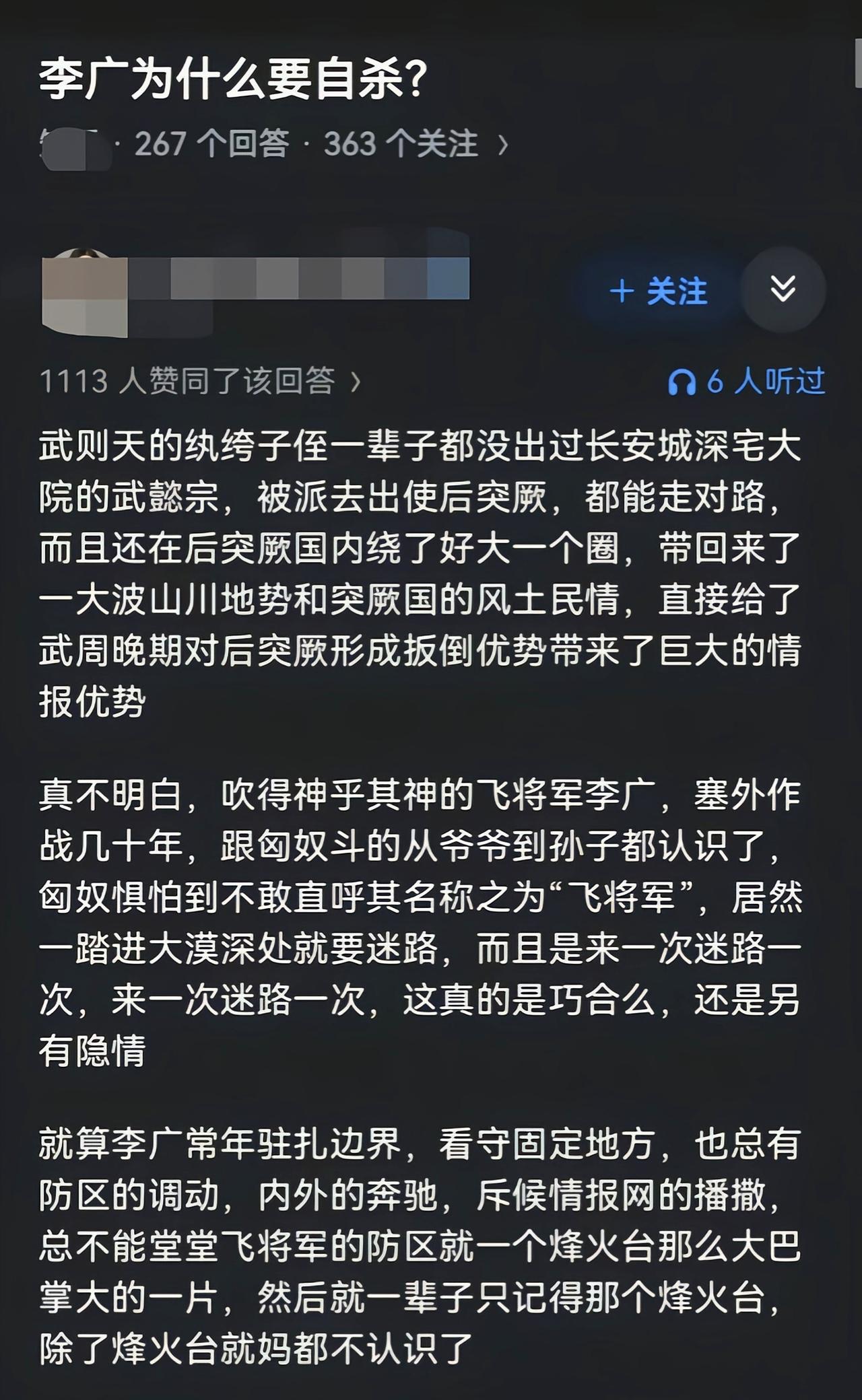
Task: Expand upvoter details via 1113 人赞同了该回答
Action: (199, 382)
